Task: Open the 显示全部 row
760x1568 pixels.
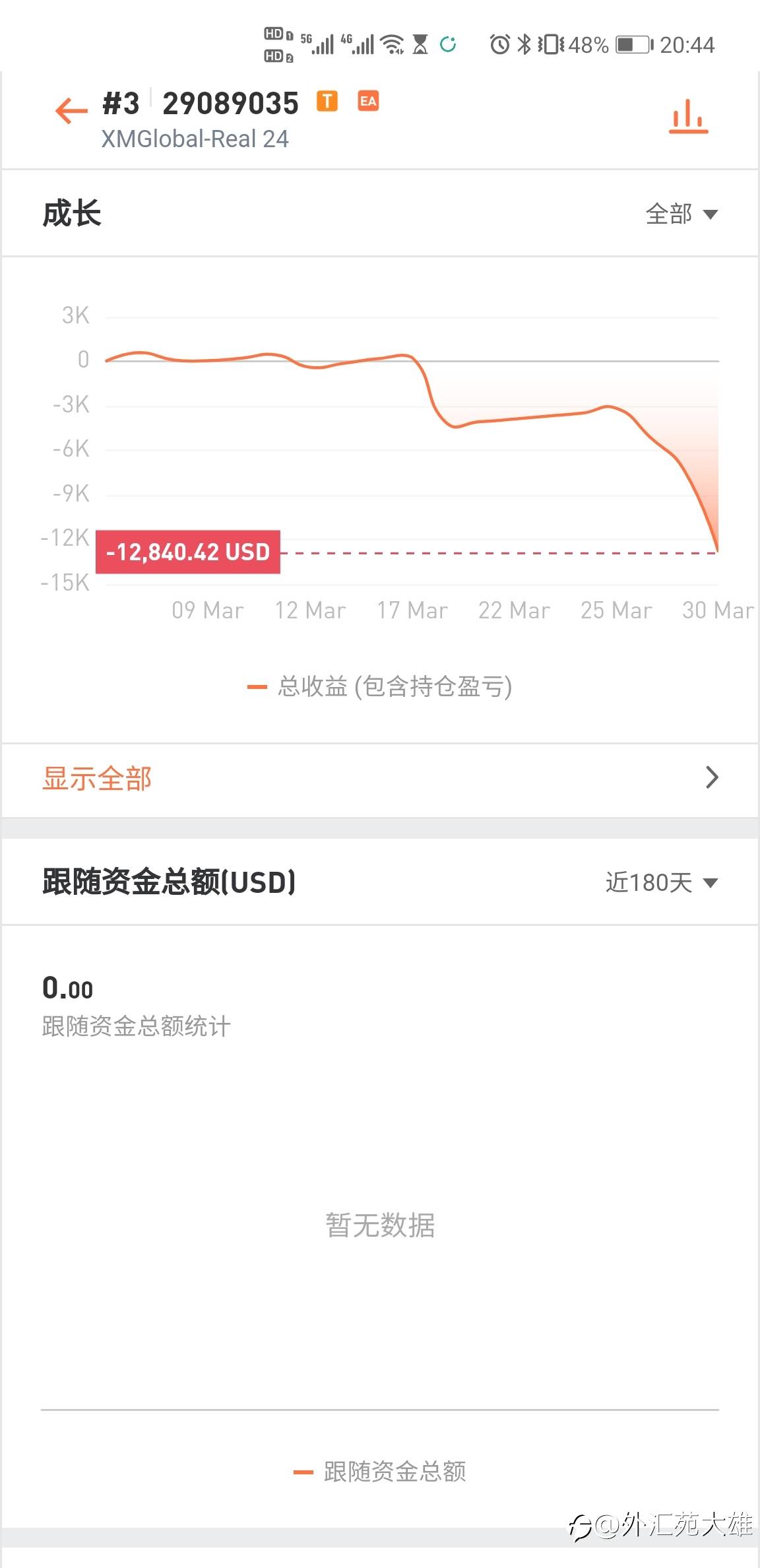Action: [x=380, y=779]
